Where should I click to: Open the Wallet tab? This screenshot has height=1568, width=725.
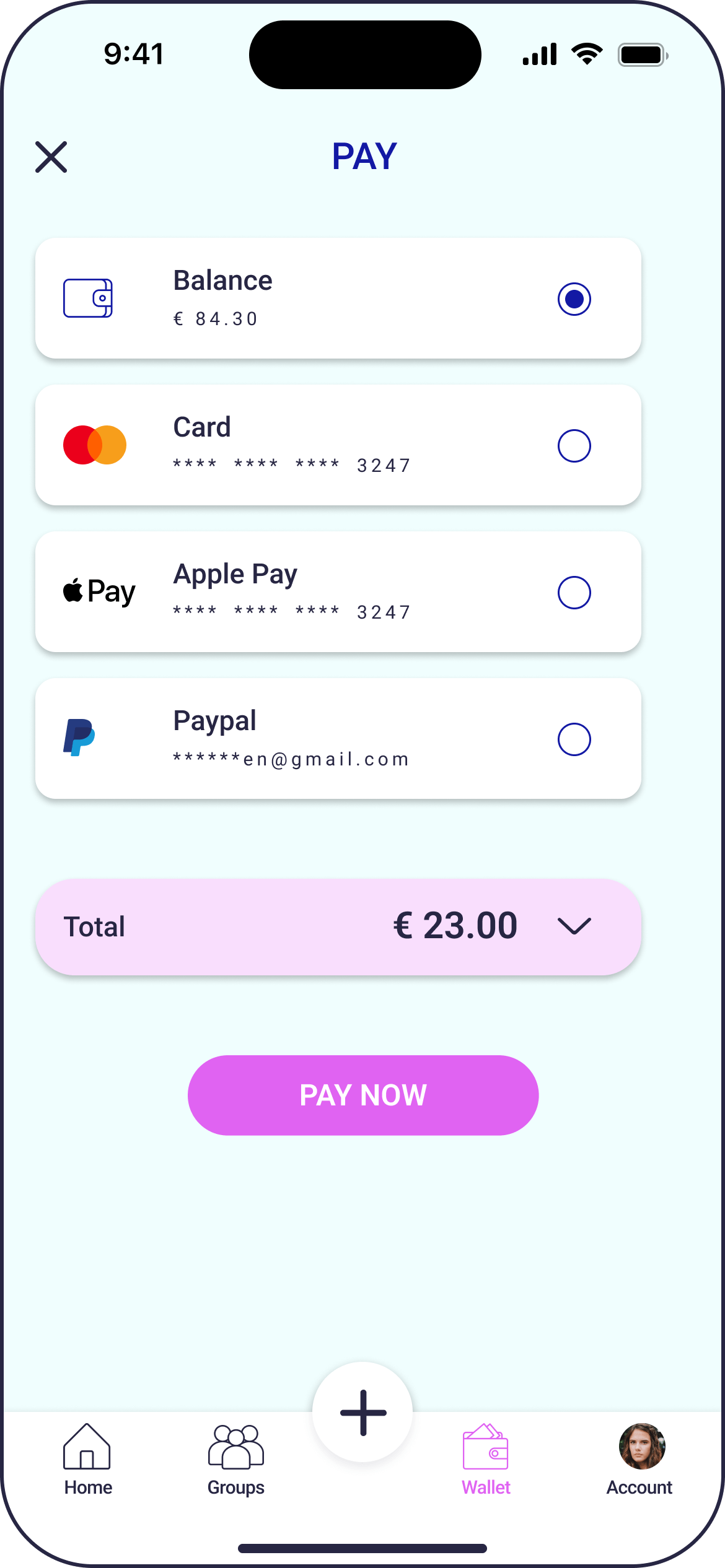point(486,1459)
